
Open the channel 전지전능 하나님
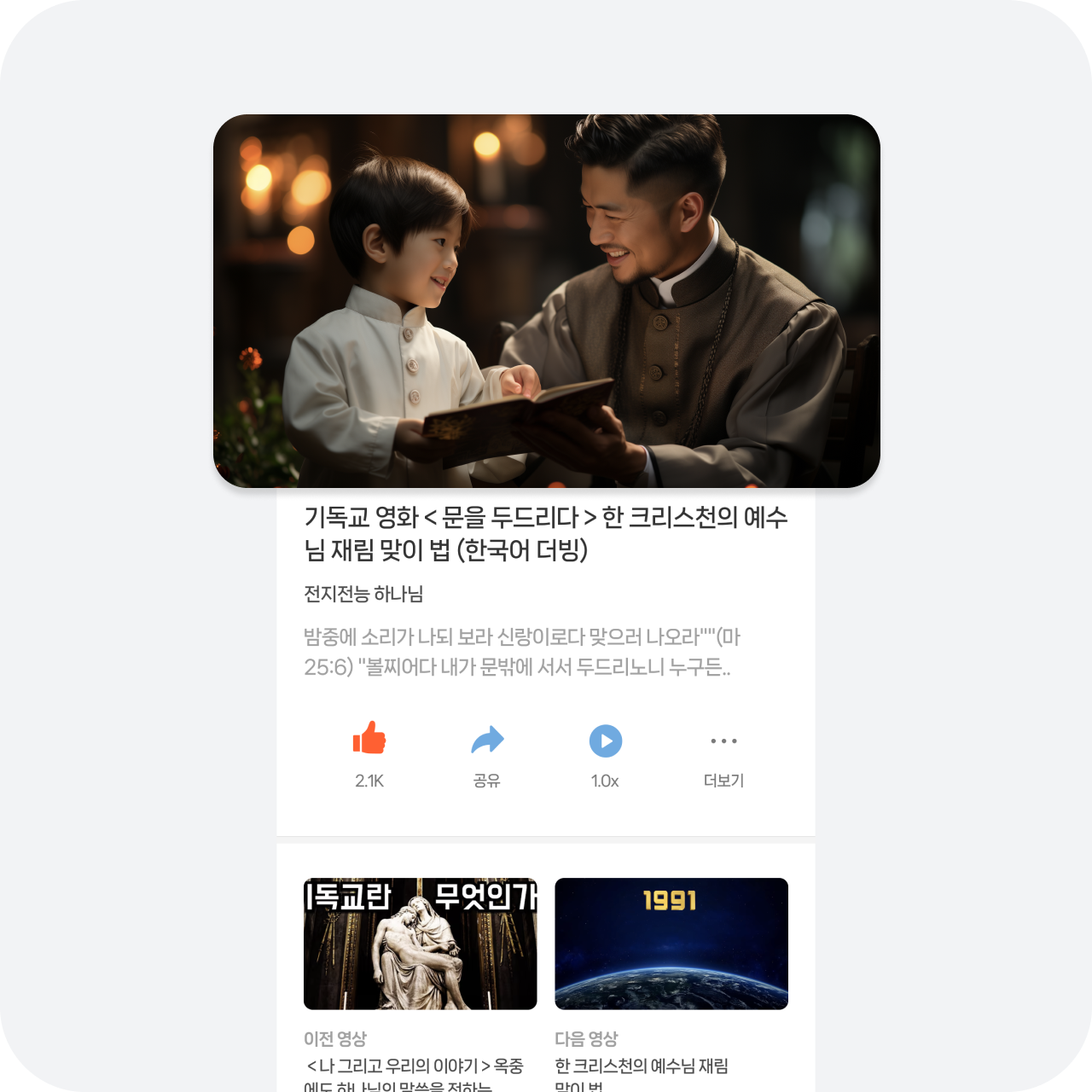[363, 594]
